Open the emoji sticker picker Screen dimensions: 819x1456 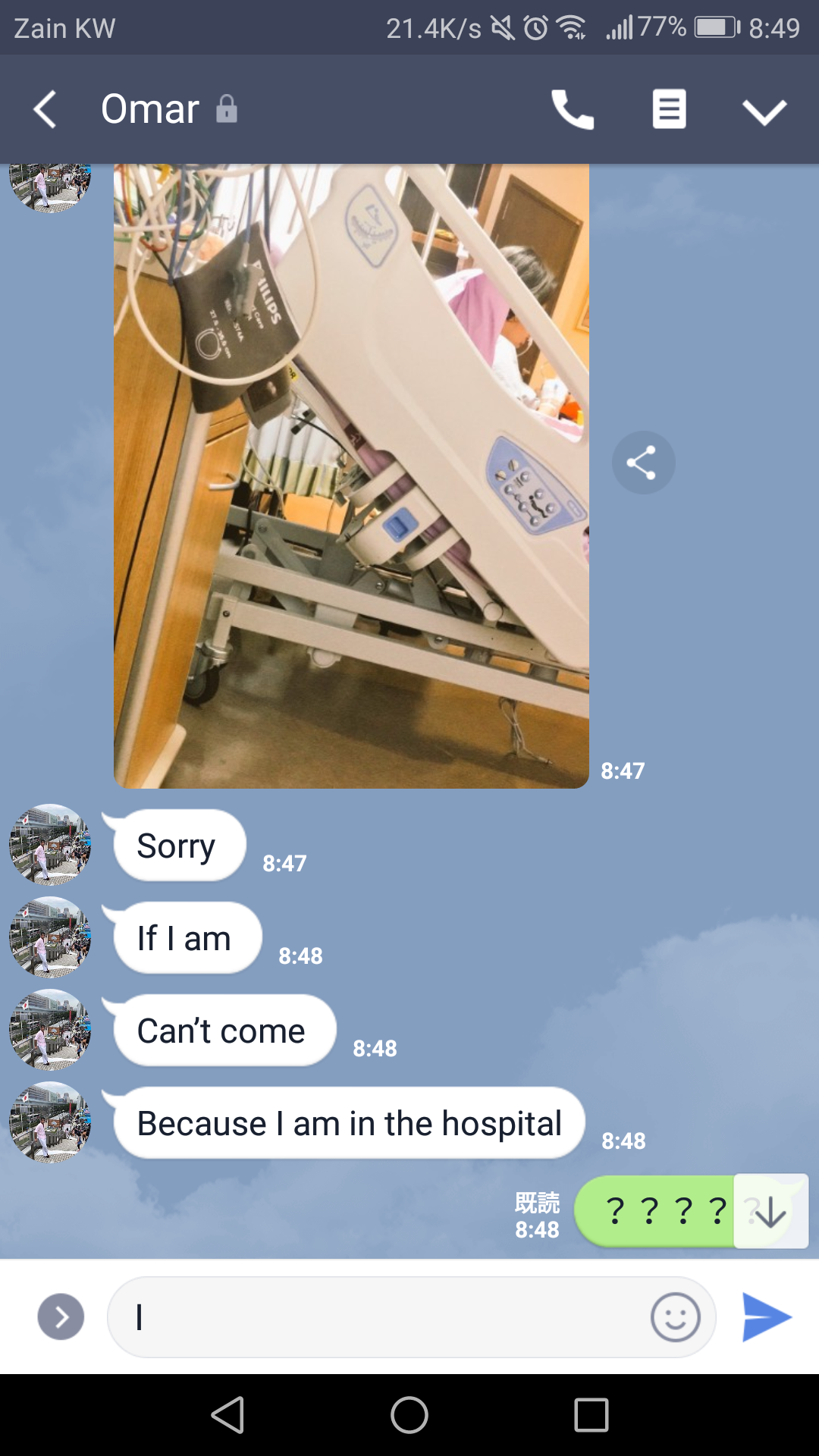674,1317
